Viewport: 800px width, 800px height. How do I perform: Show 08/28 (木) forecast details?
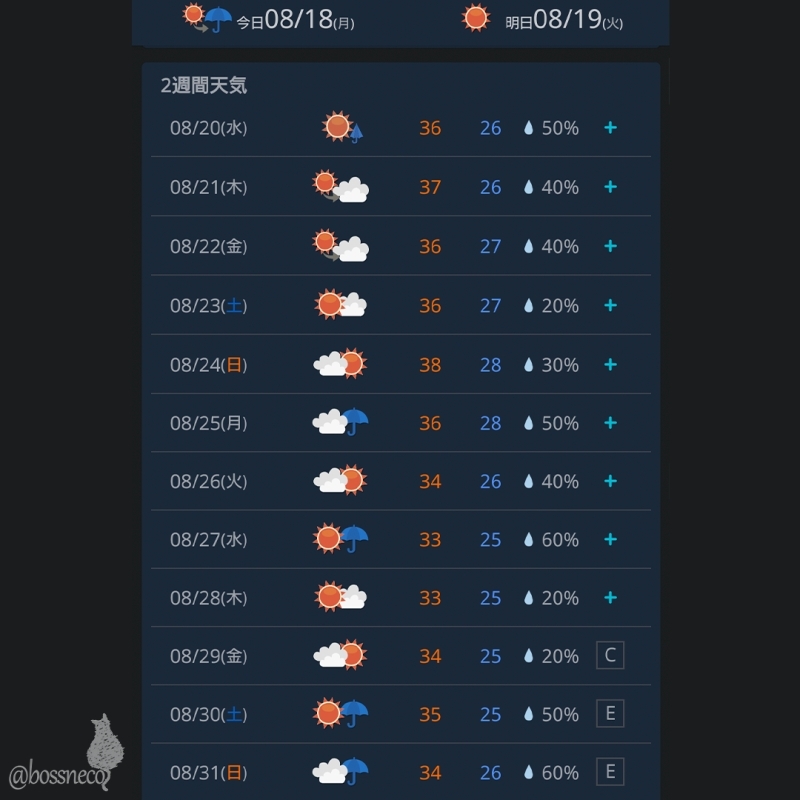pos(610,597)
